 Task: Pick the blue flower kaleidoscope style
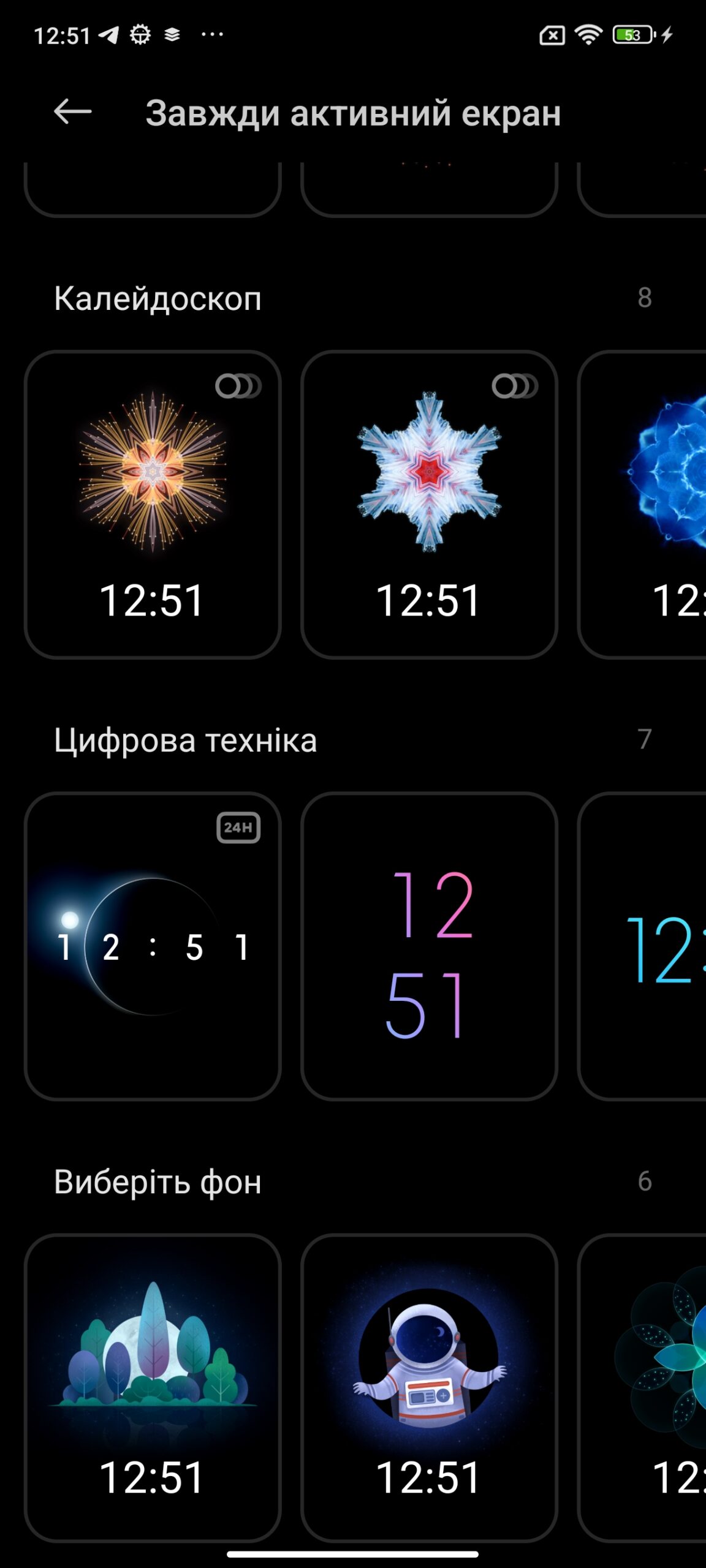[642, 505]
